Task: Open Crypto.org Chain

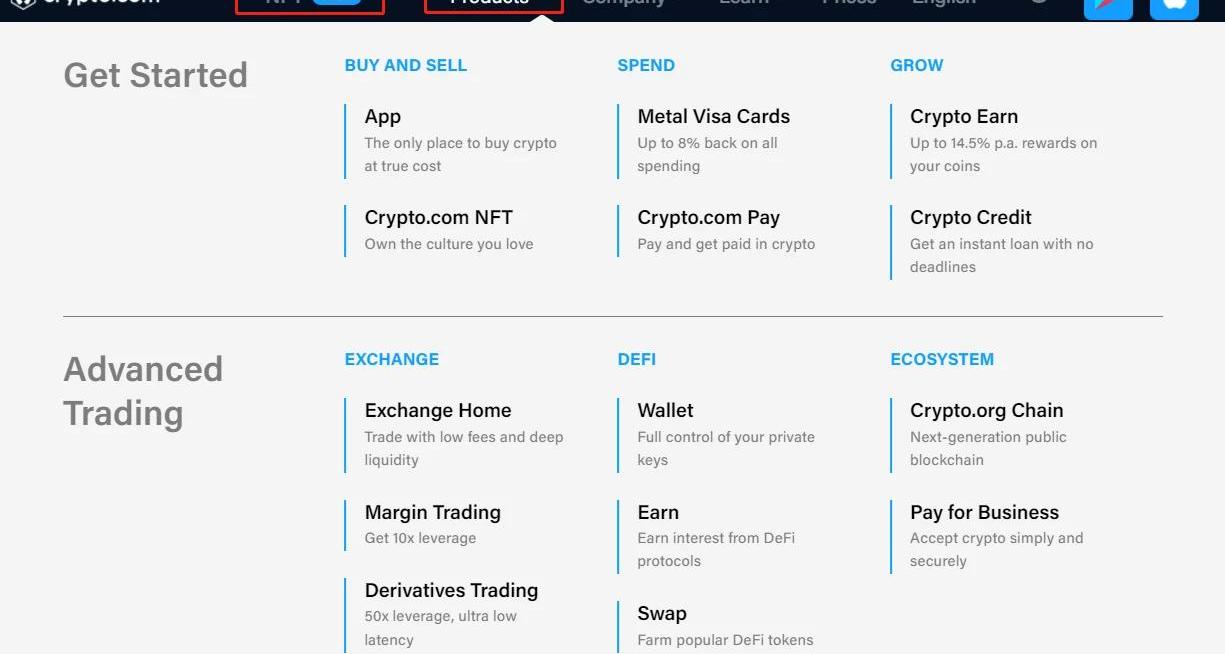Action: [x=986, y=411]
